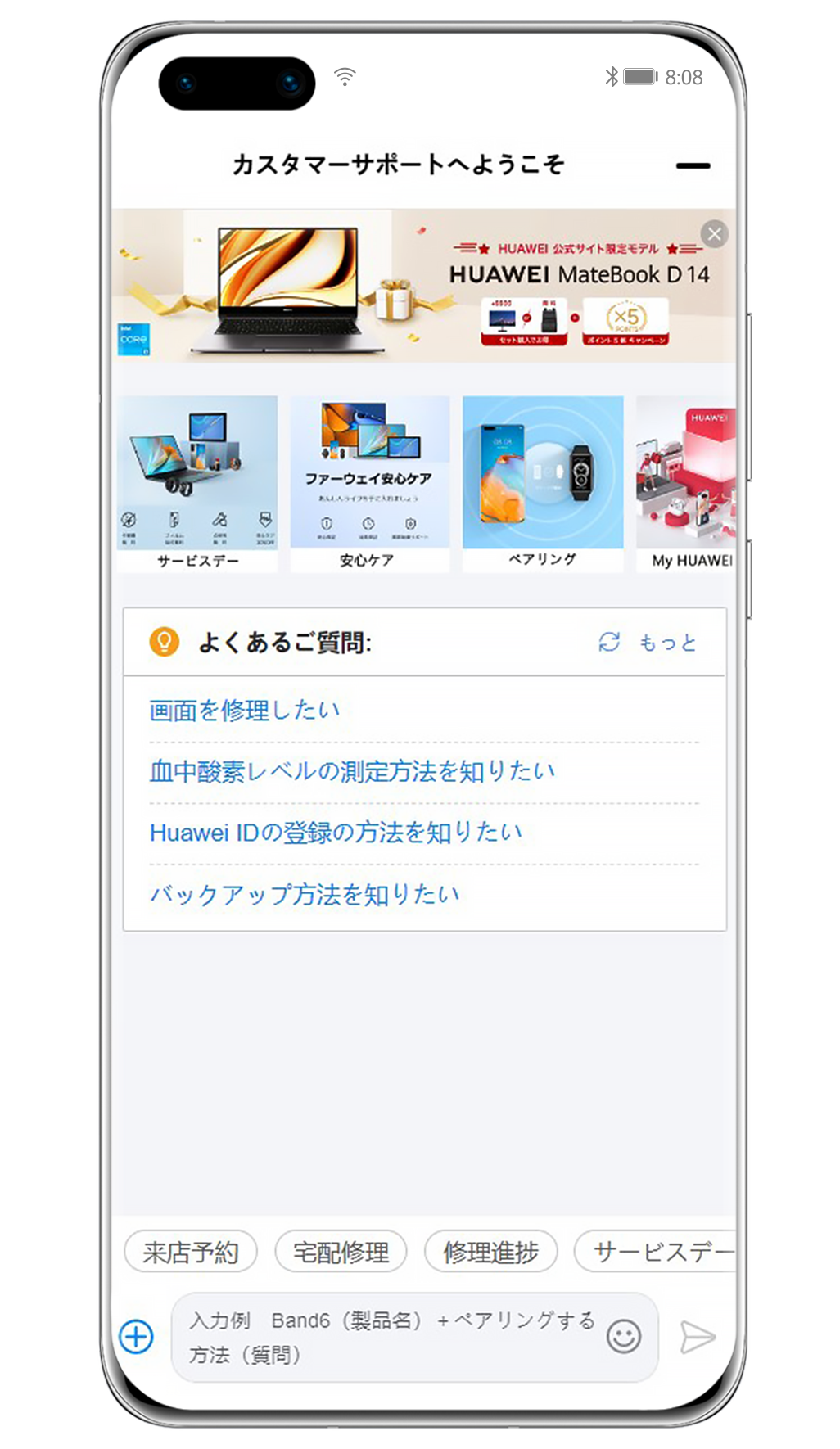This screenshot has width=840, height=1449.
Task: Select Huawei IDの登録の方法を知りたい question
Action: (336, 833)
